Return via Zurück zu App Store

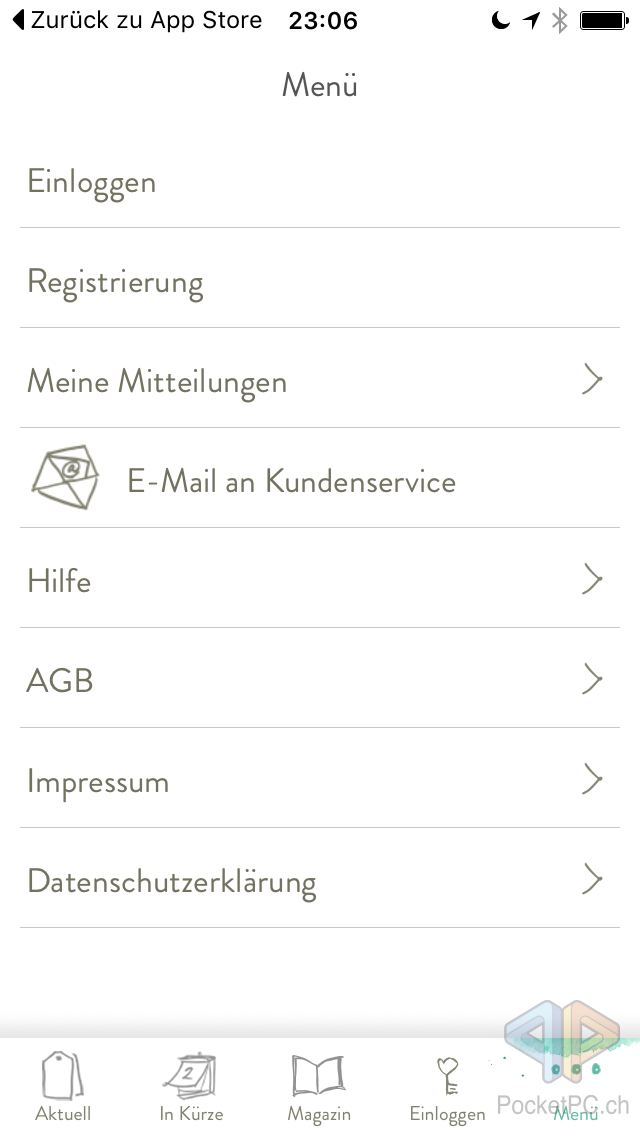137,20
